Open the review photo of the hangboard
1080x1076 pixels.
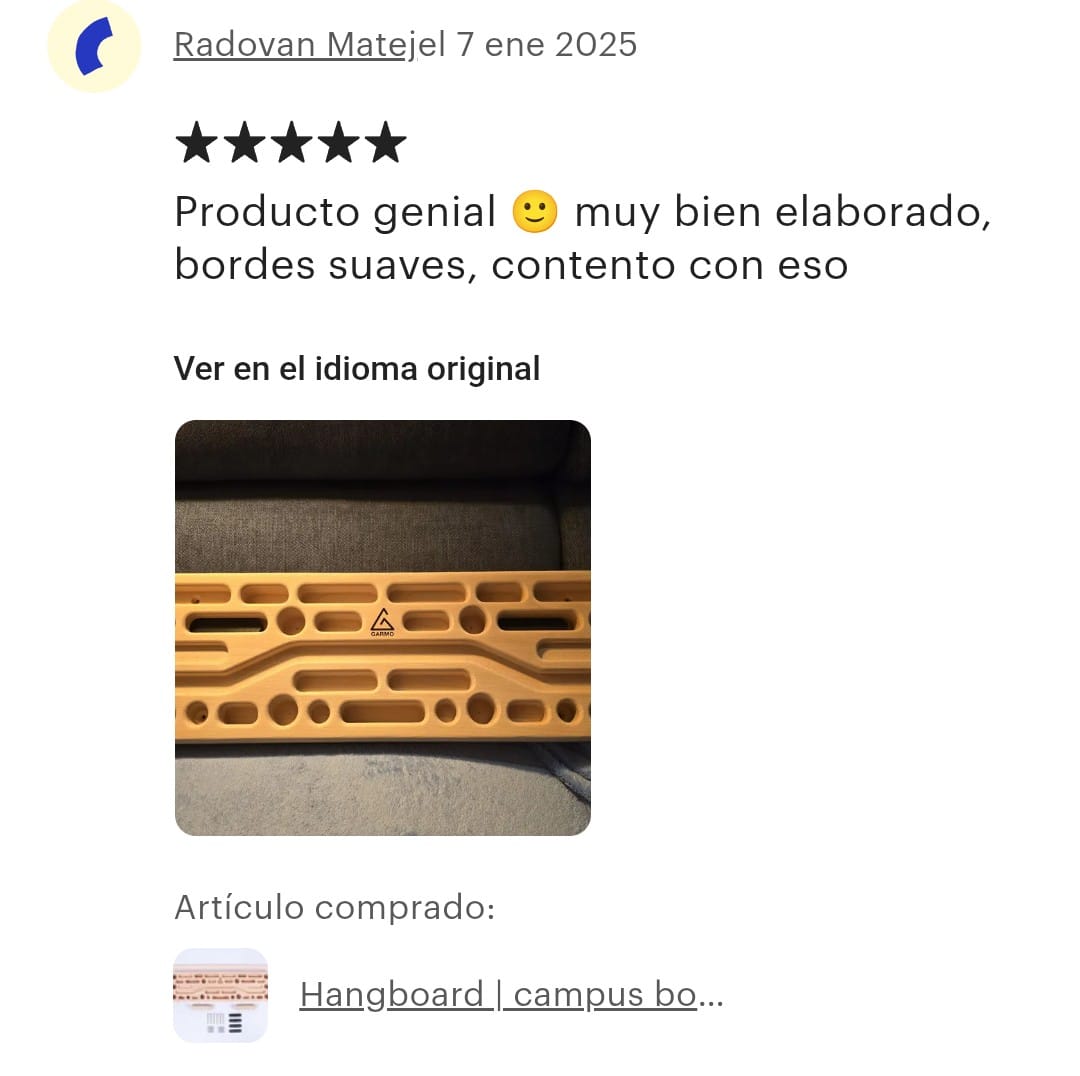pyautogui.click(x=382, y=627)
